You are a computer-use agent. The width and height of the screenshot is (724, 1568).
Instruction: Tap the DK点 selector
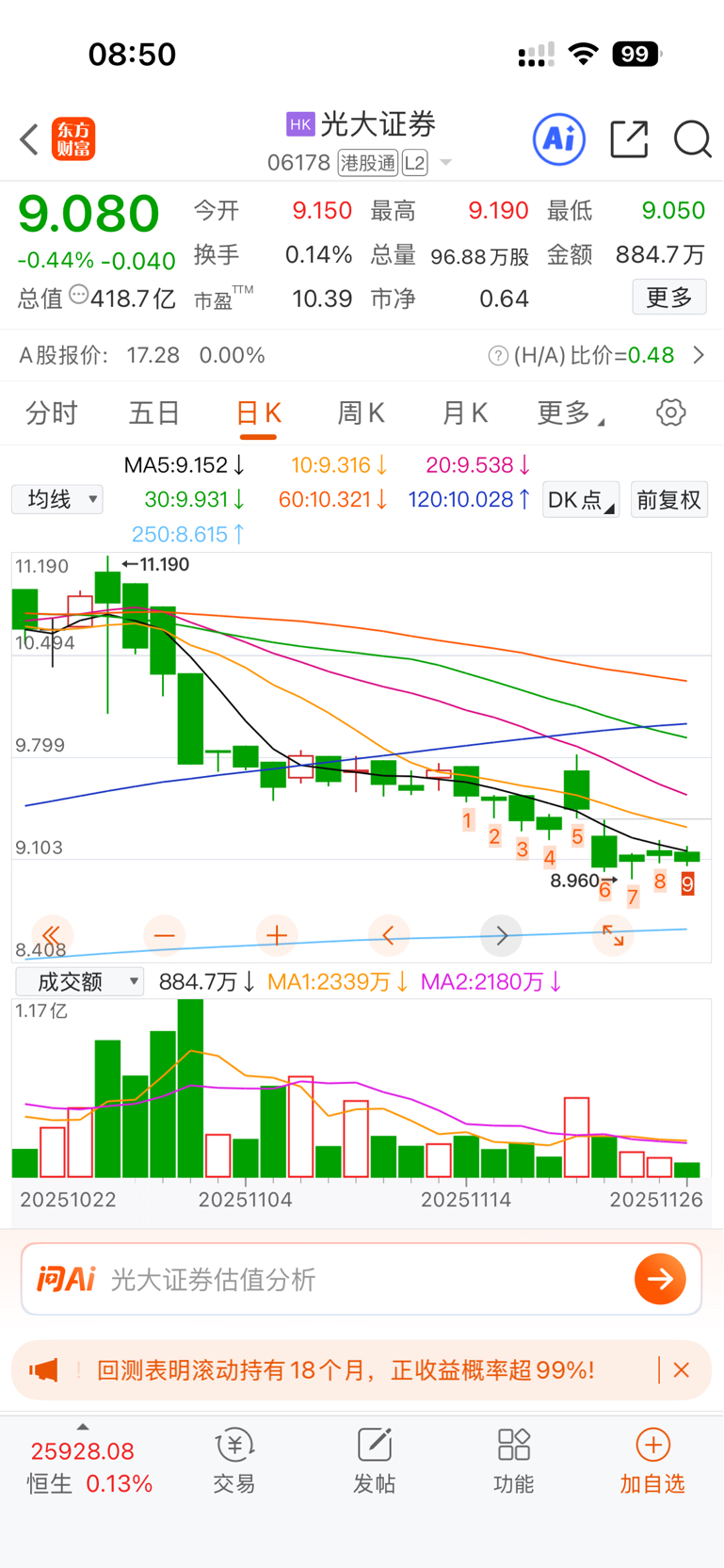pyautogui.click(x=580, y=500)
